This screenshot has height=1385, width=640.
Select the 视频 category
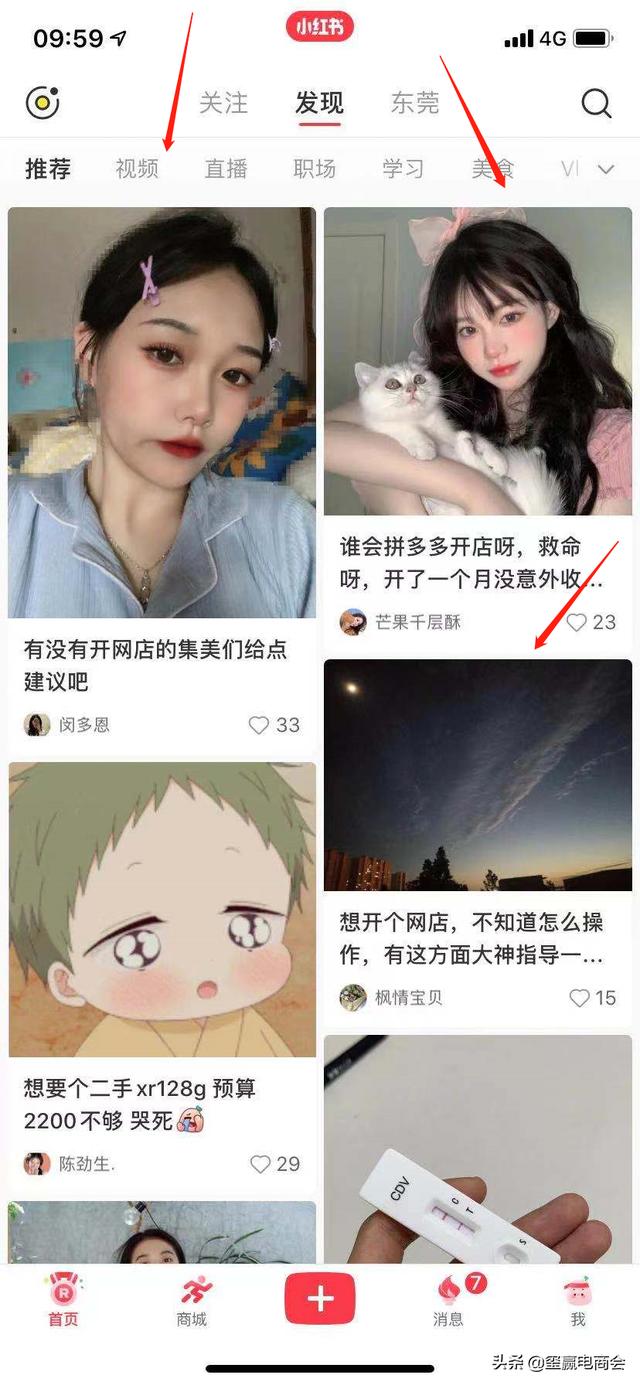(137, 169)
